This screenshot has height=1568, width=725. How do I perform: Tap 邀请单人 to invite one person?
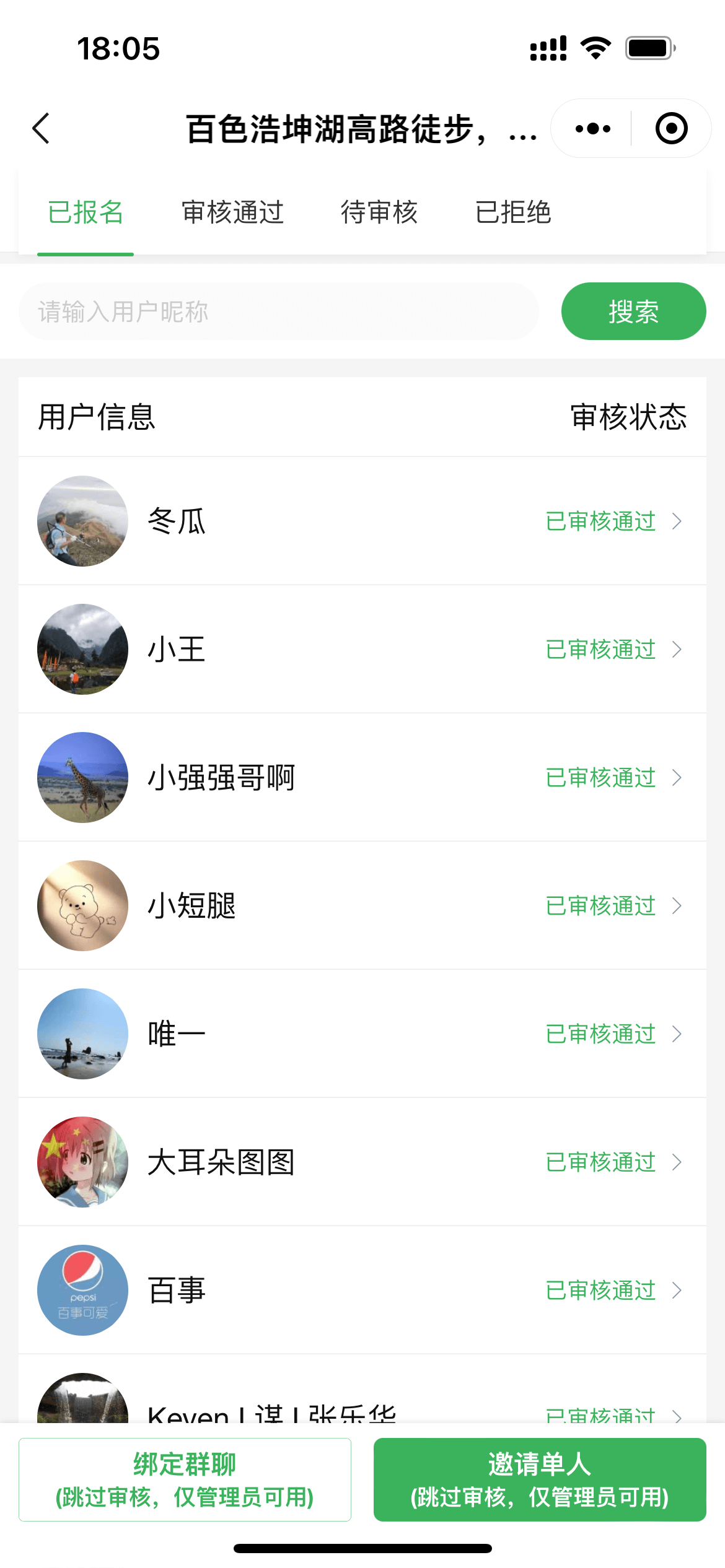(540, 1479)
